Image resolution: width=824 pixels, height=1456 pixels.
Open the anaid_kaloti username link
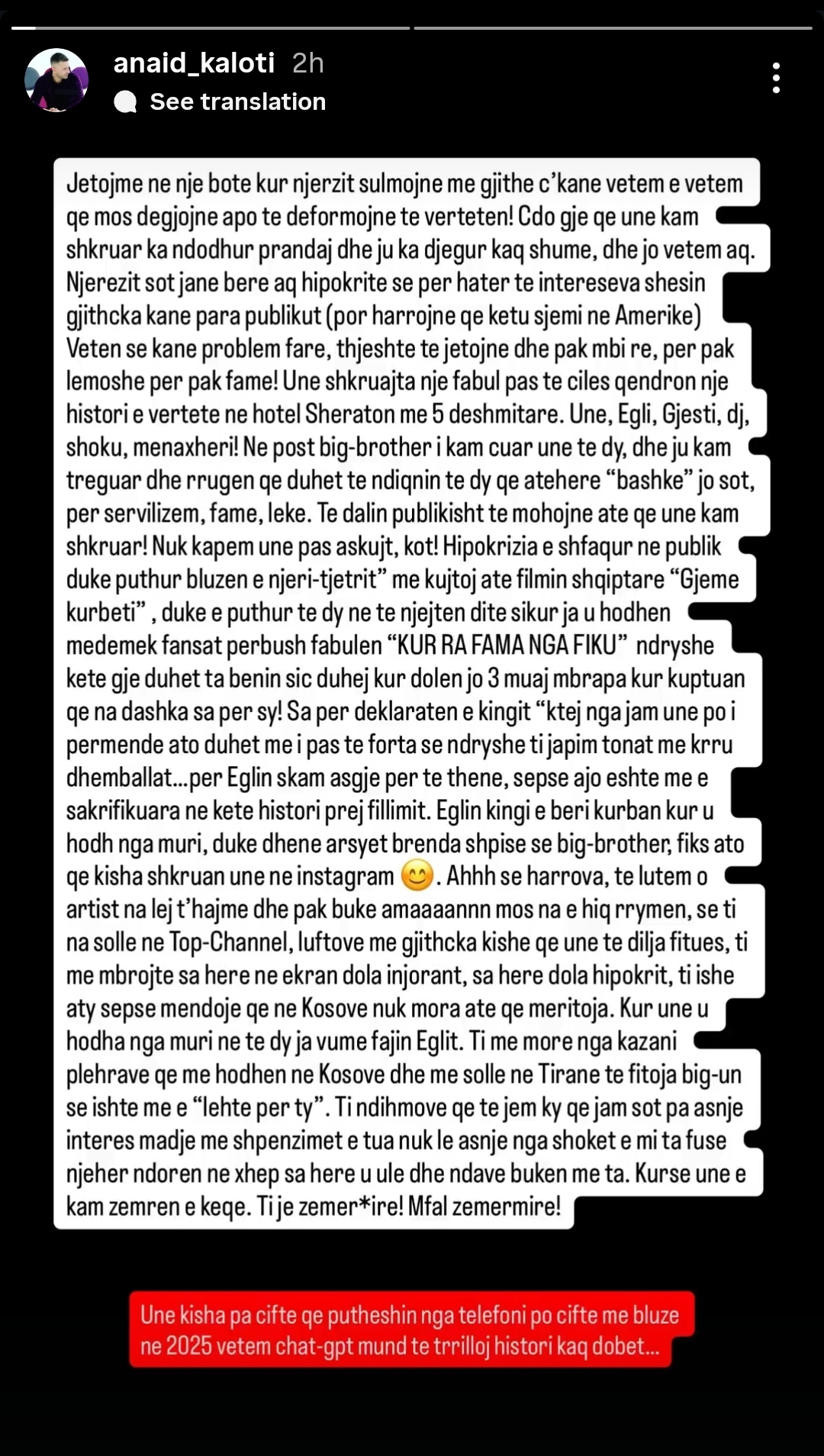(x=194, y=63)
